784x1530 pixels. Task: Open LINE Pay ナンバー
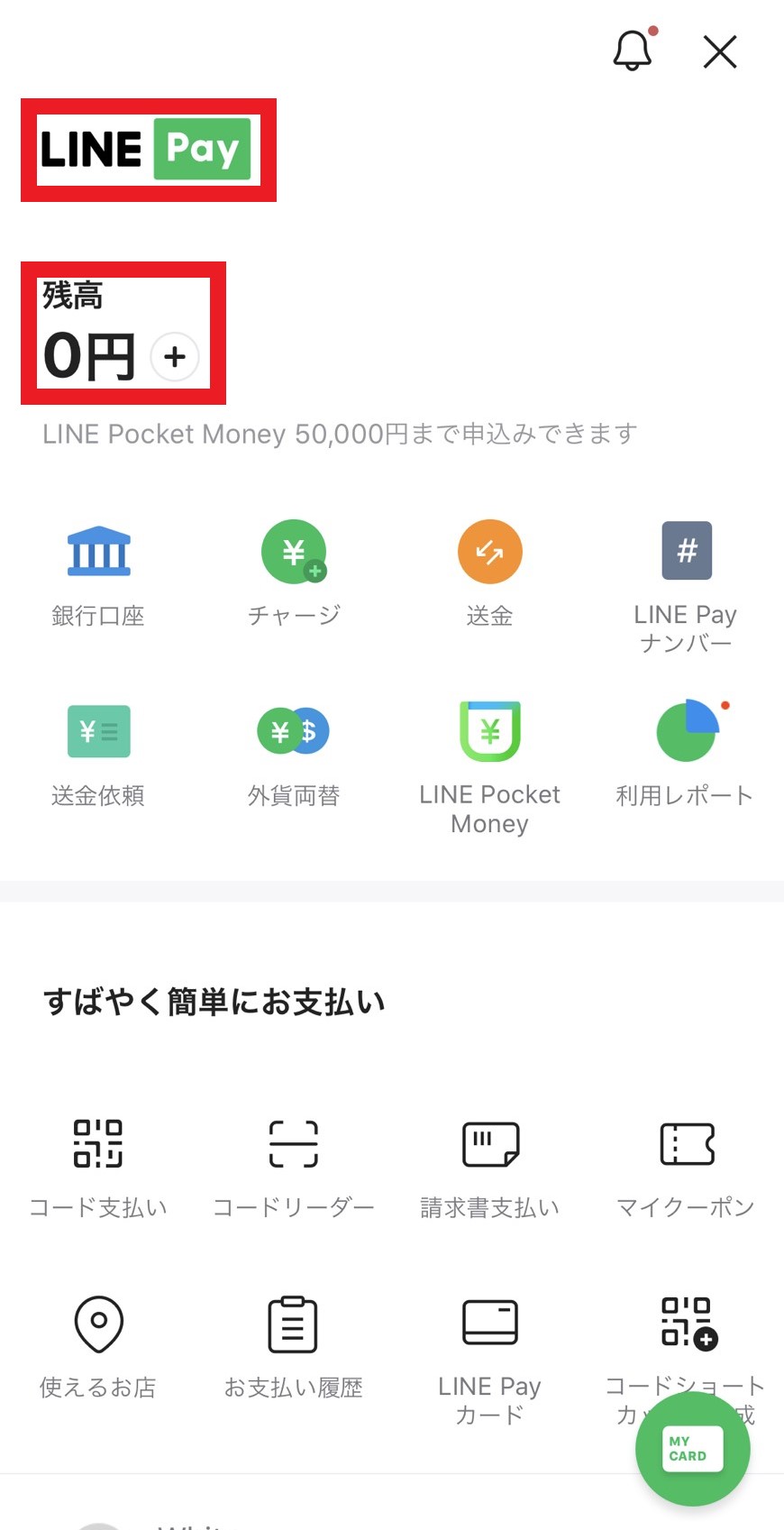(x=686, y=573)
